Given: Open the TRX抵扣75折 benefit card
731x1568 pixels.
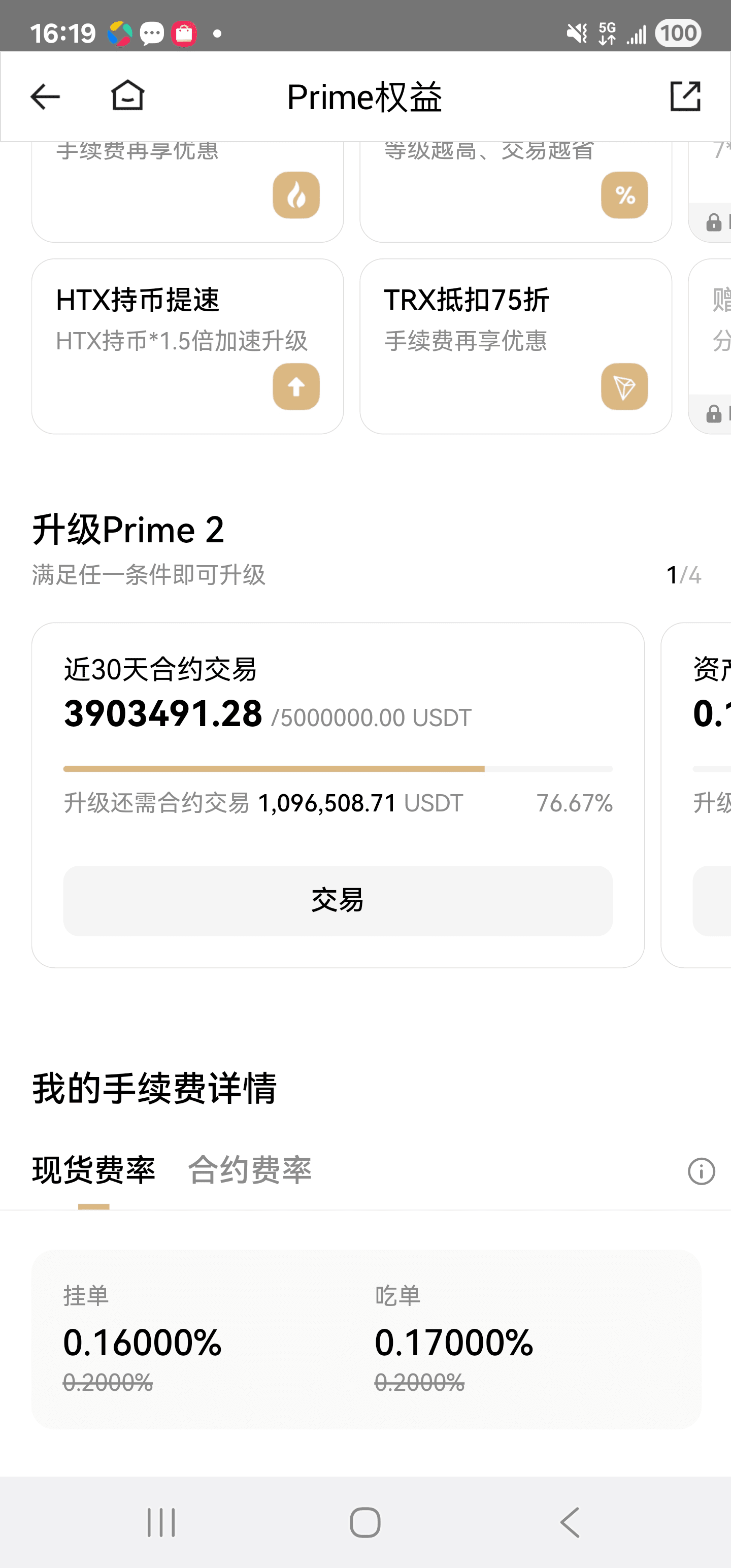Looking at the screenshot, I should (516, 346).
